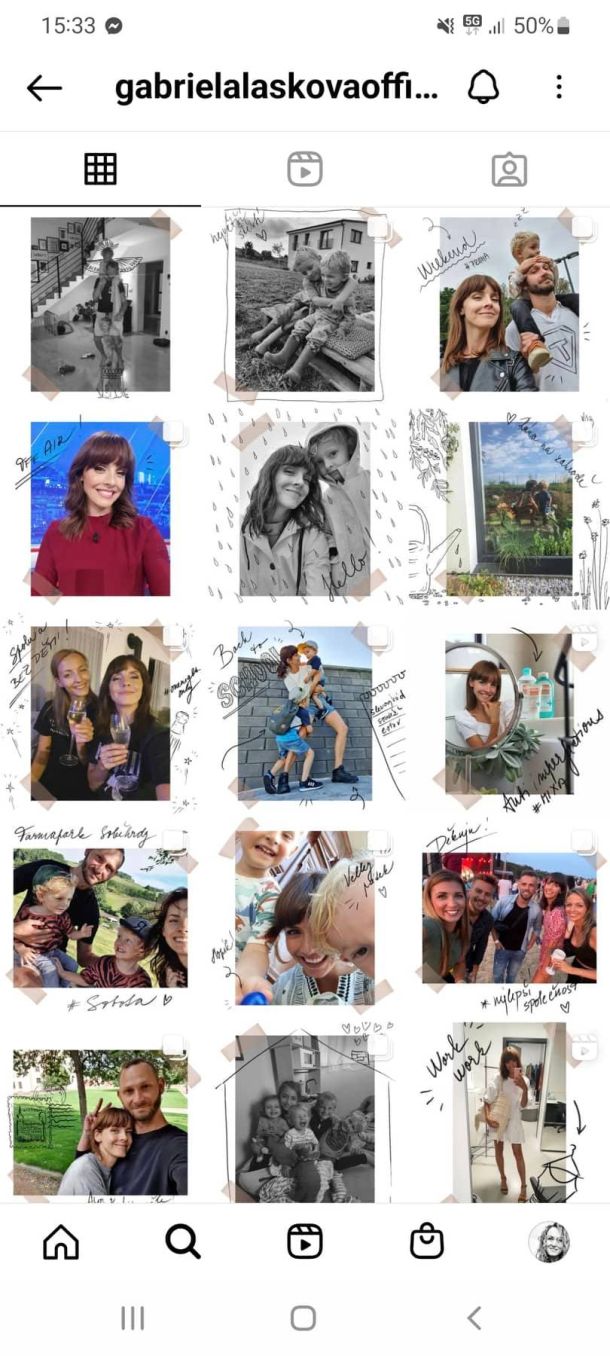Screen dimensions: 610x1356
Task: Switch to the posts grid tab
Action: tap(100, 169)
